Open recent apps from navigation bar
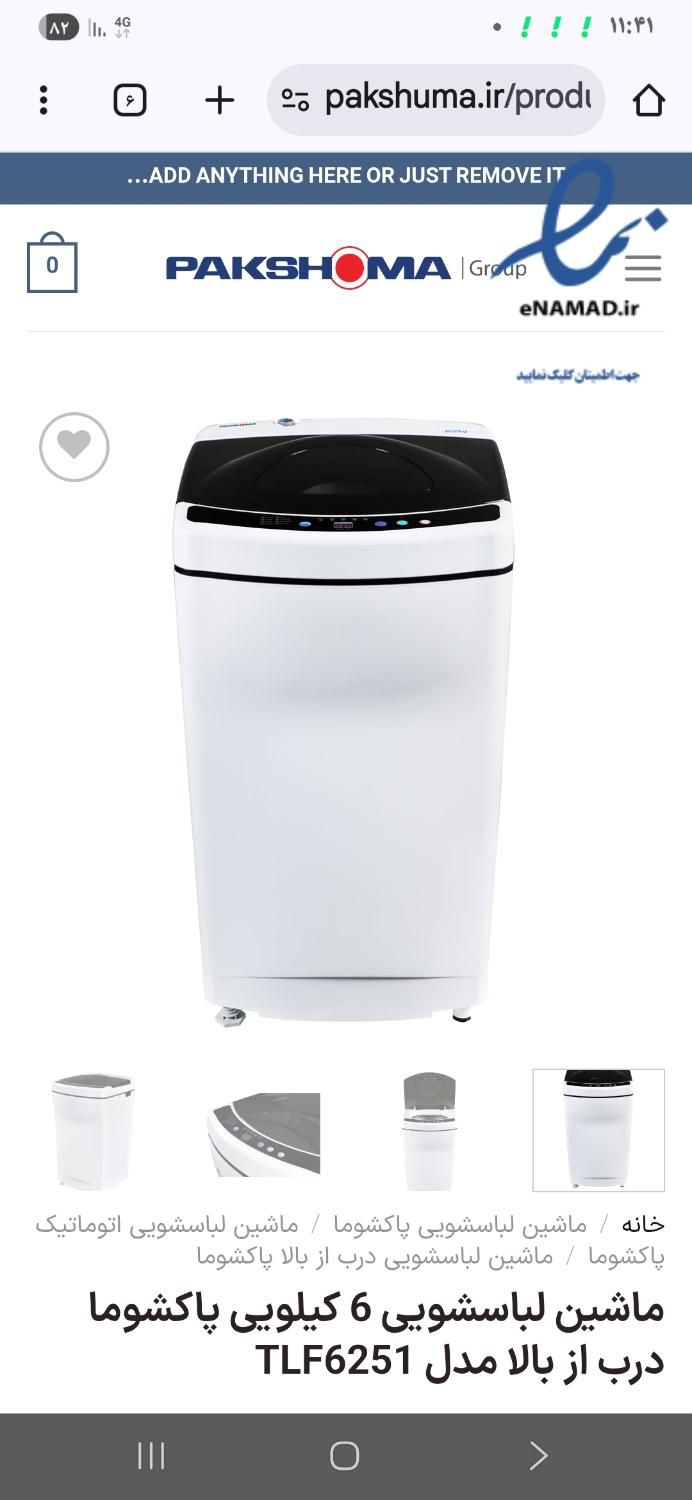The image size is (692, 1500). (151, 1456)
